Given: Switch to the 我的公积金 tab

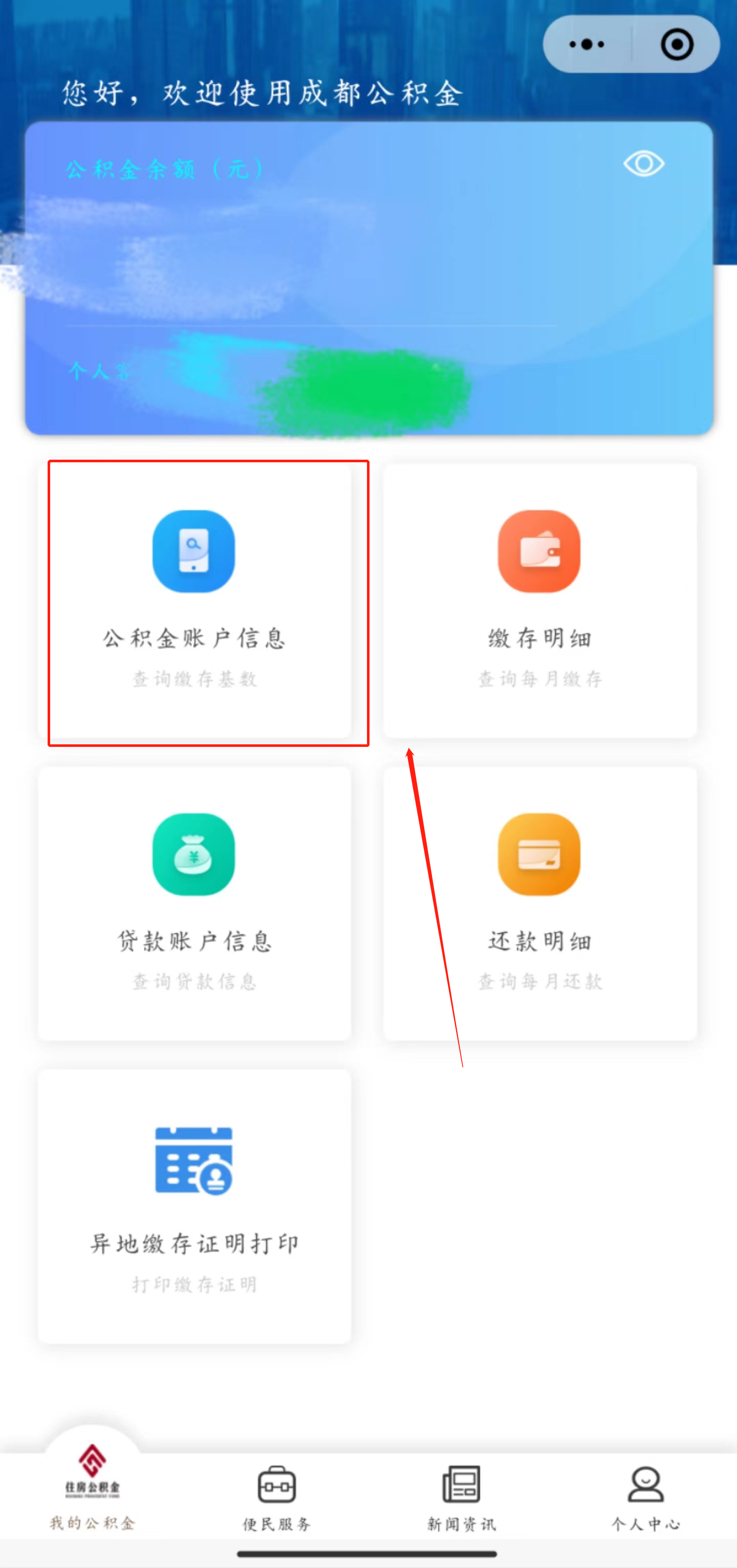Looking at the screenshot, I should coord(93,1491).
